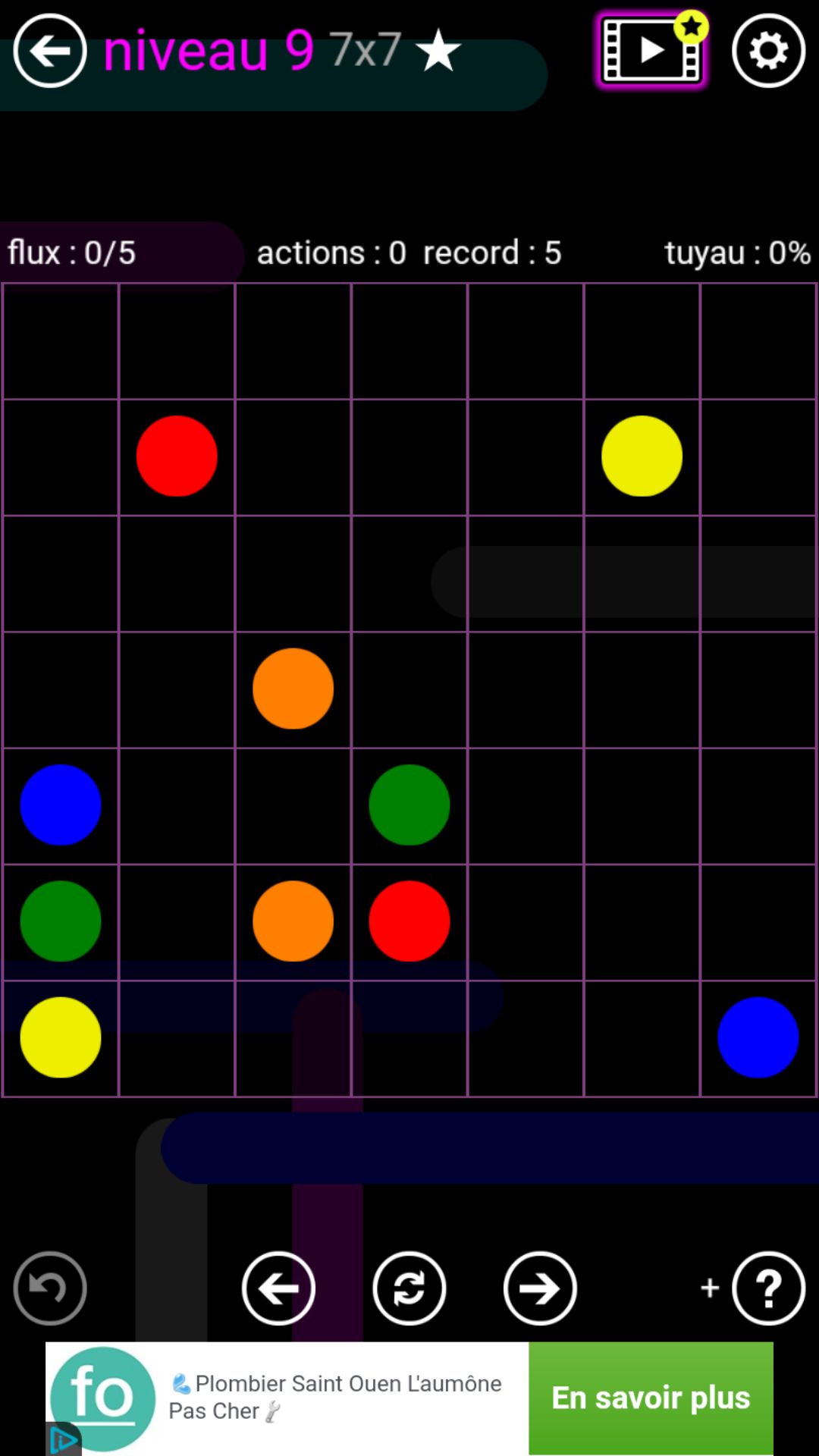Go to the previous level
Viewport: 819px width, 1456px height.
278,1288
